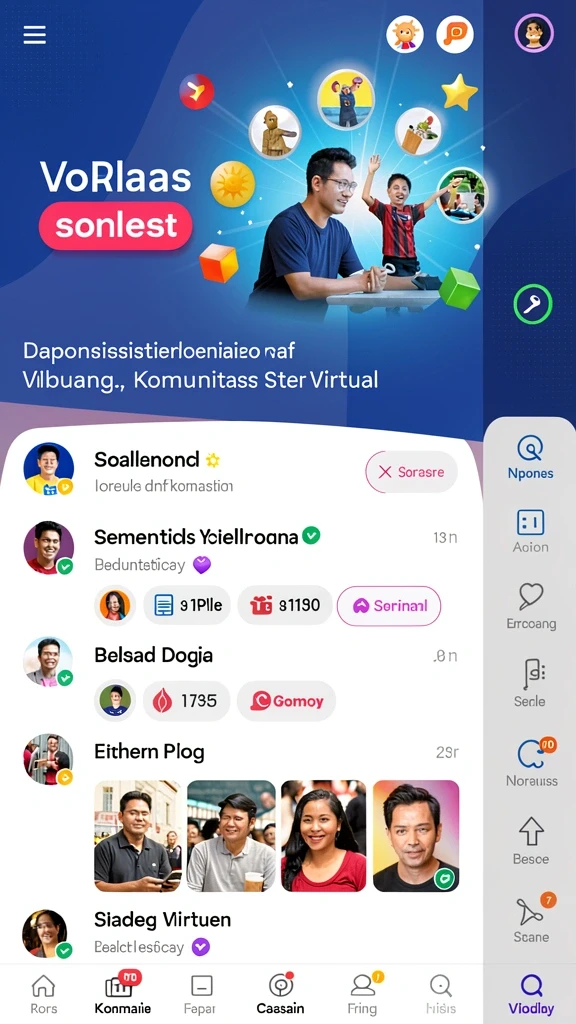Open the hamburger menu
Screen dimensions: 576x1024
(x=35, y=35)
